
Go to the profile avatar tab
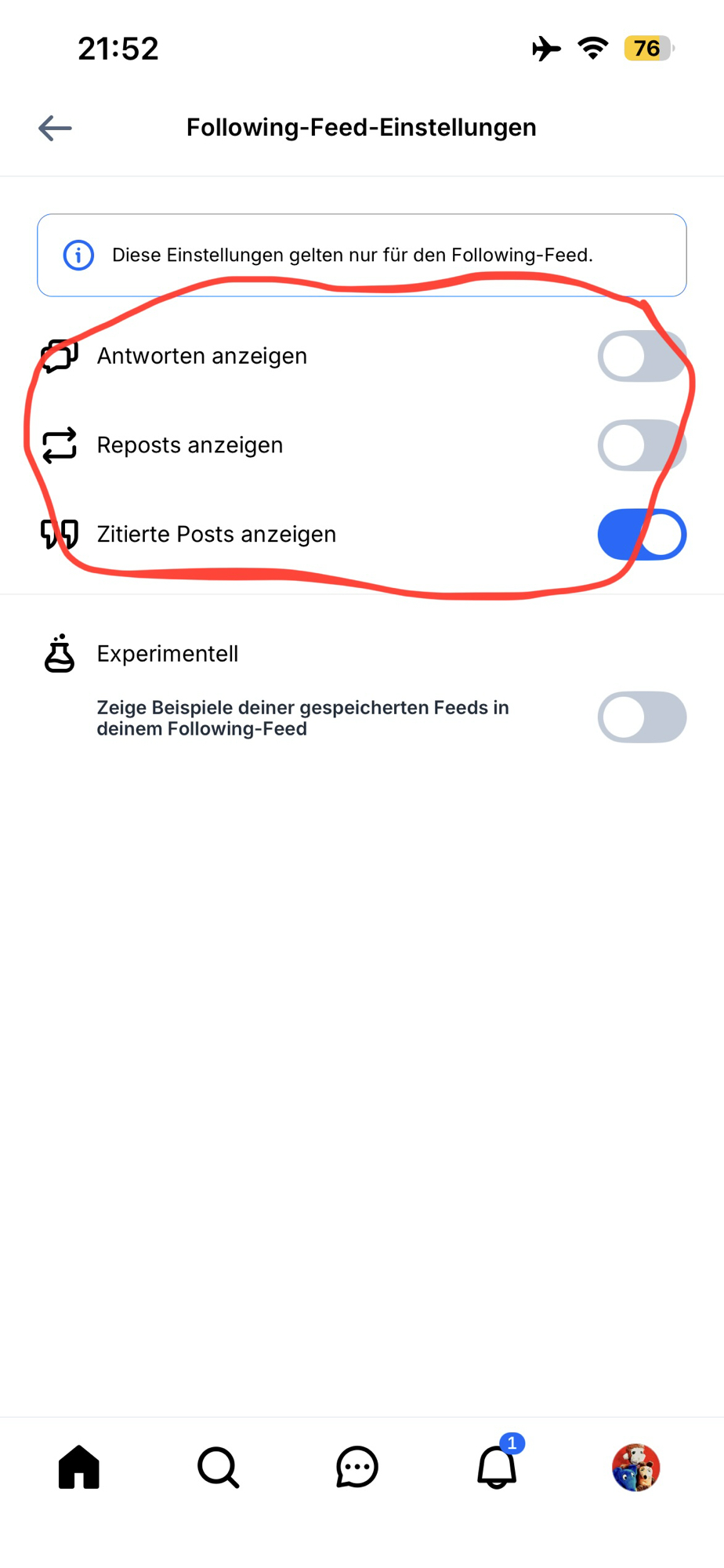[x=635, y=1467]
